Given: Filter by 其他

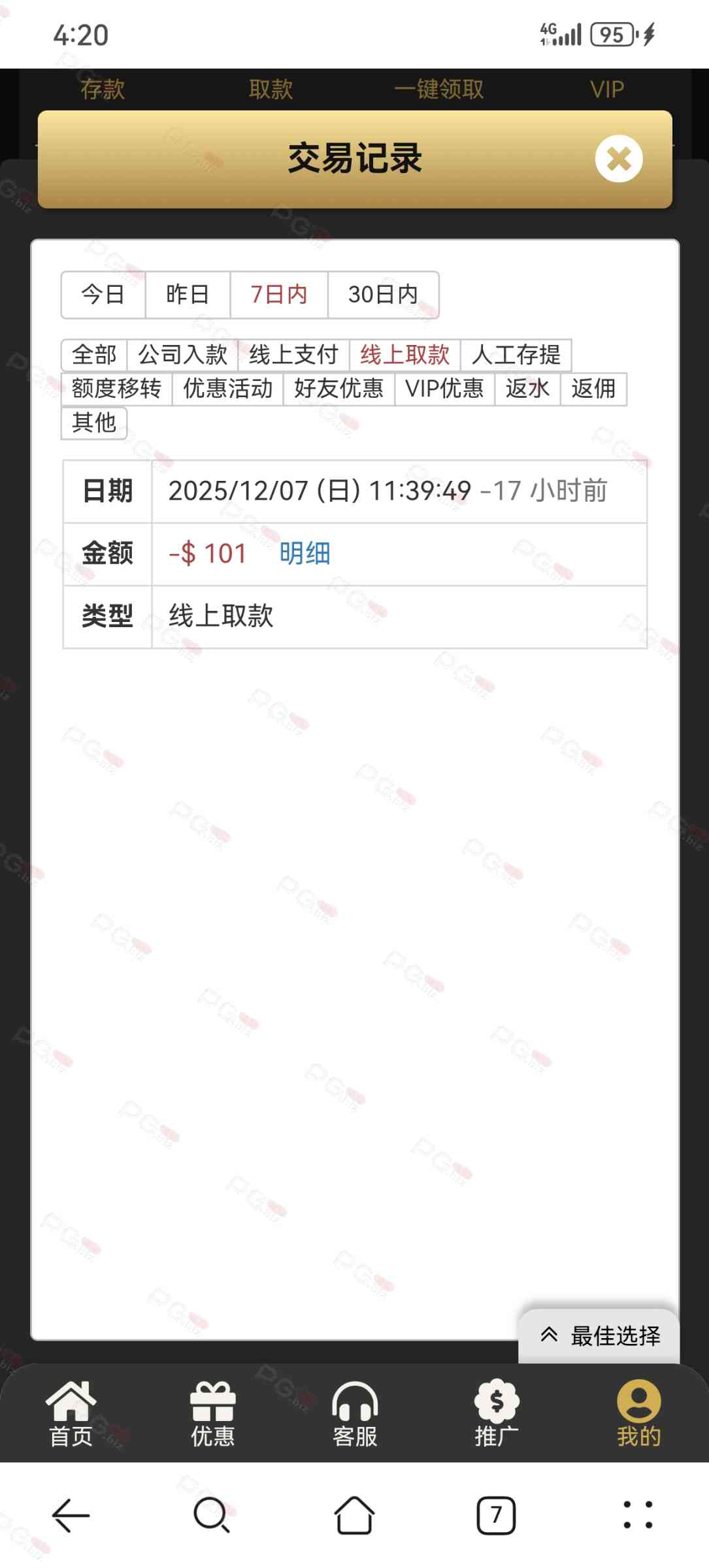Looking at the screenshot, I should pos(94,423).
